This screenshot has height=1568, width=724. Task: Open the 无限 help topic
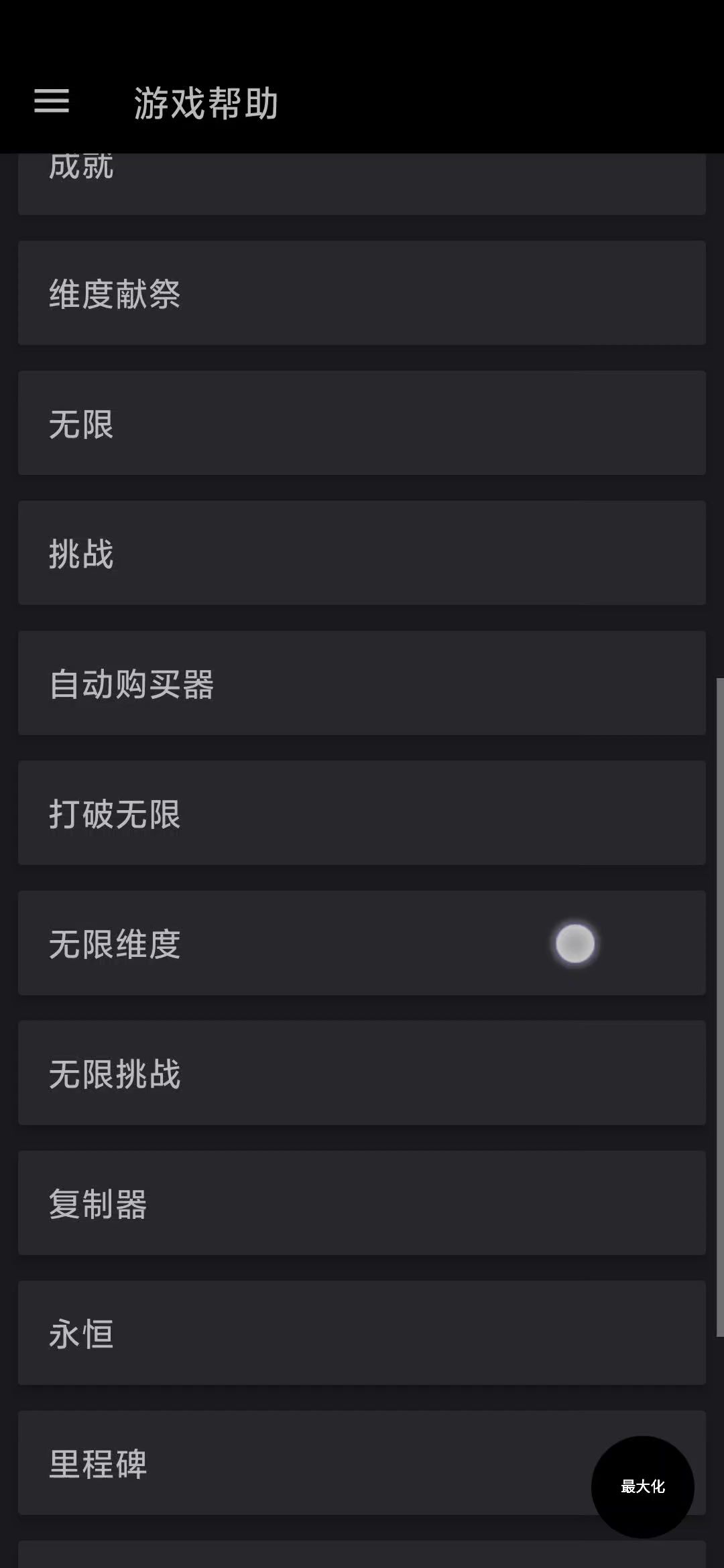tap(362, 423)
